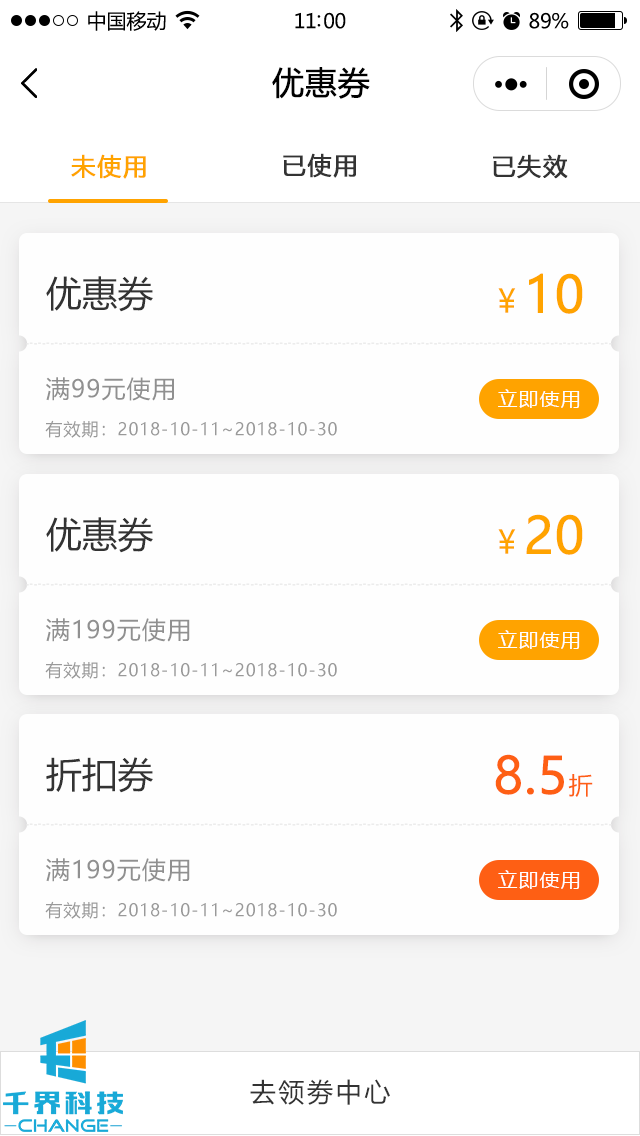The width and height of the screenshot is (640, 1136).
Task: Switch to the 未使用 tab
Action: coord(108,167)
